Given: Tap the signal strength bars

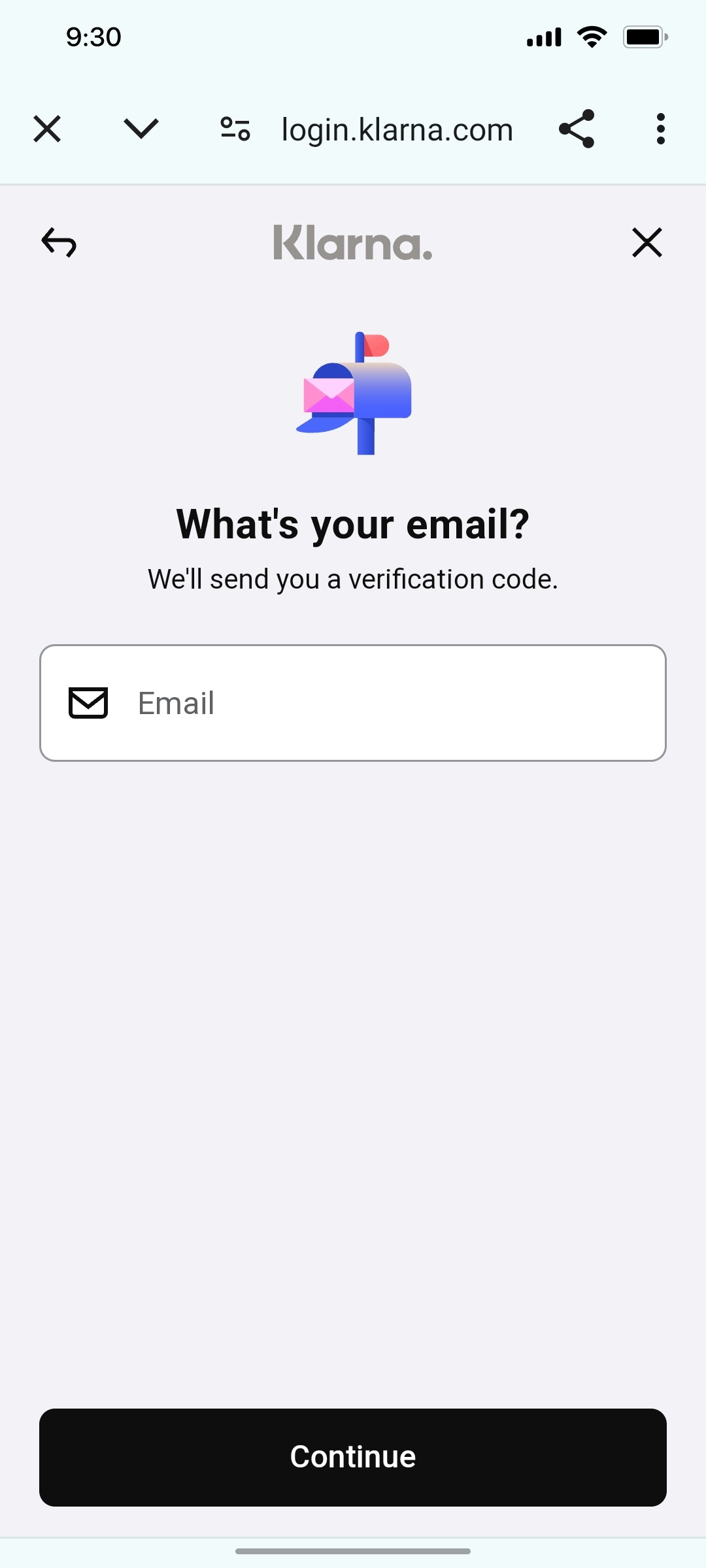Looking at the screenshot, I should [543, 37].
